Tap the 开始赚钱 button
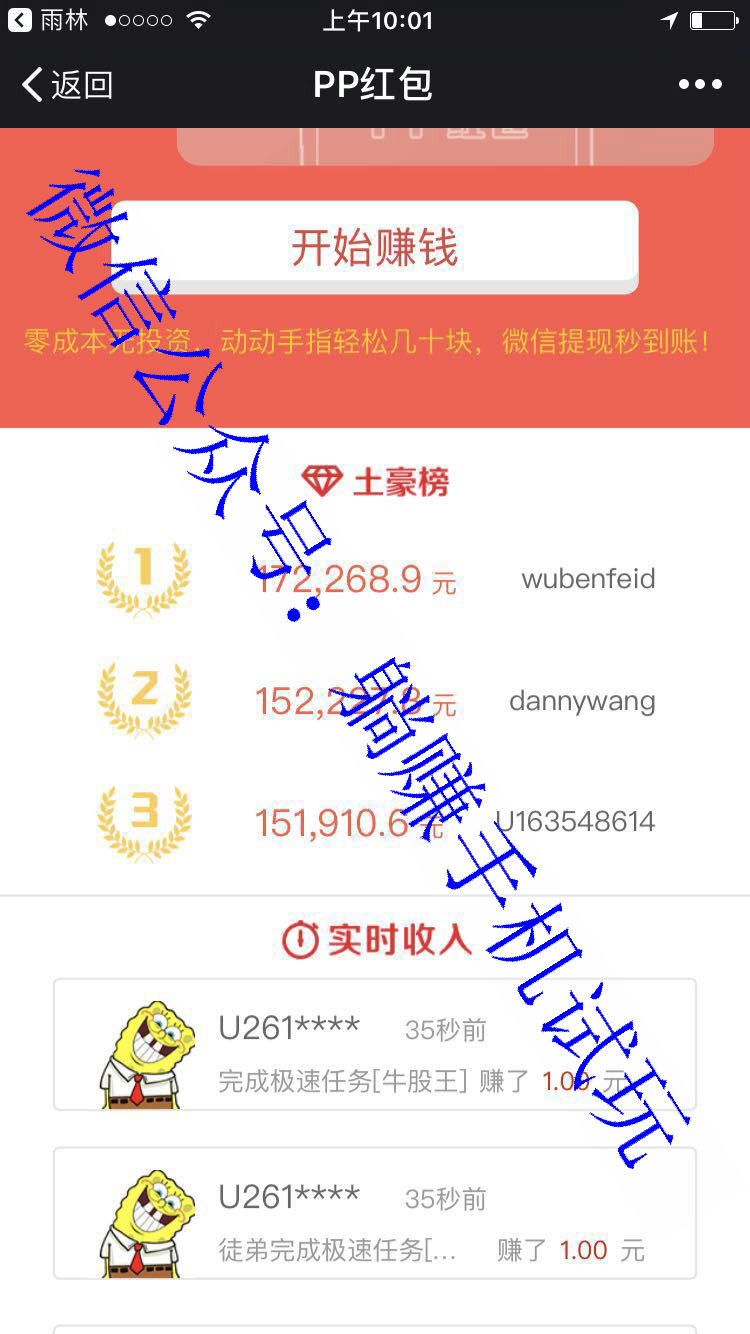The image size is (750, 1334). pos(375,246)
